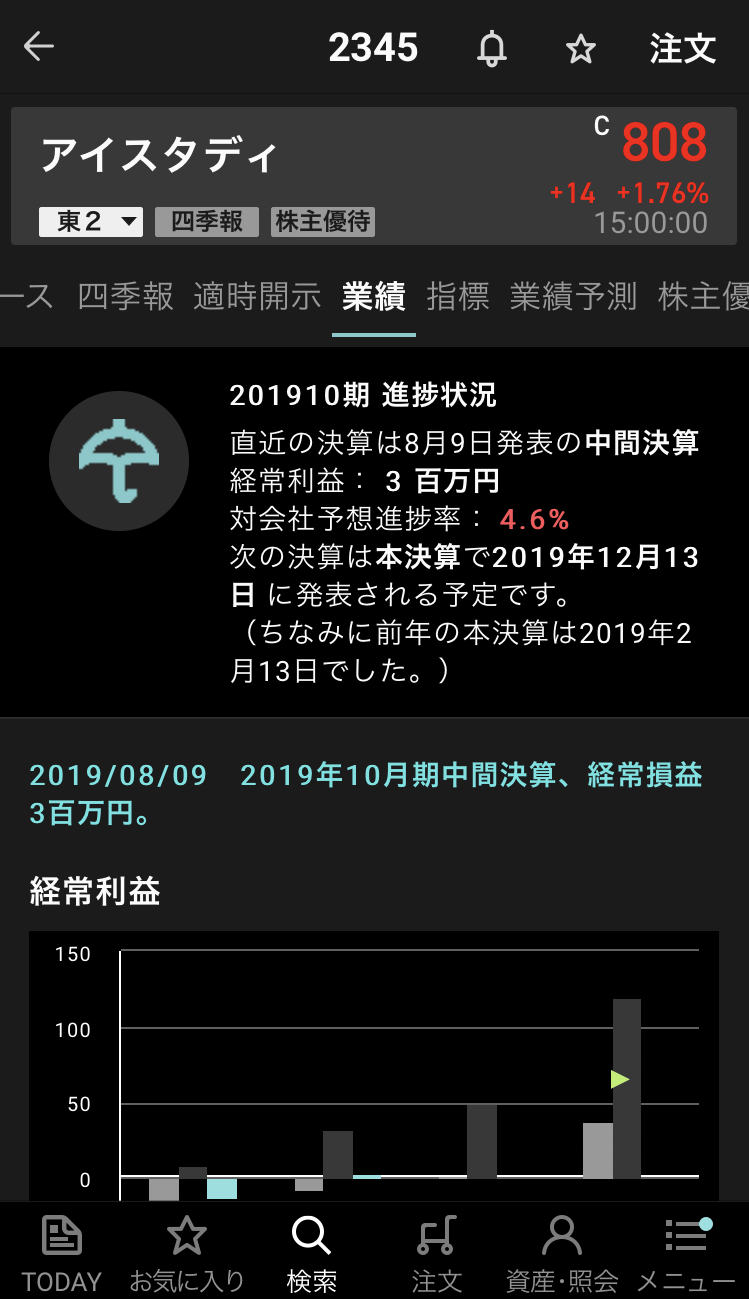
Task: Tap the 注文 button in the header
Action: point(683,48)
